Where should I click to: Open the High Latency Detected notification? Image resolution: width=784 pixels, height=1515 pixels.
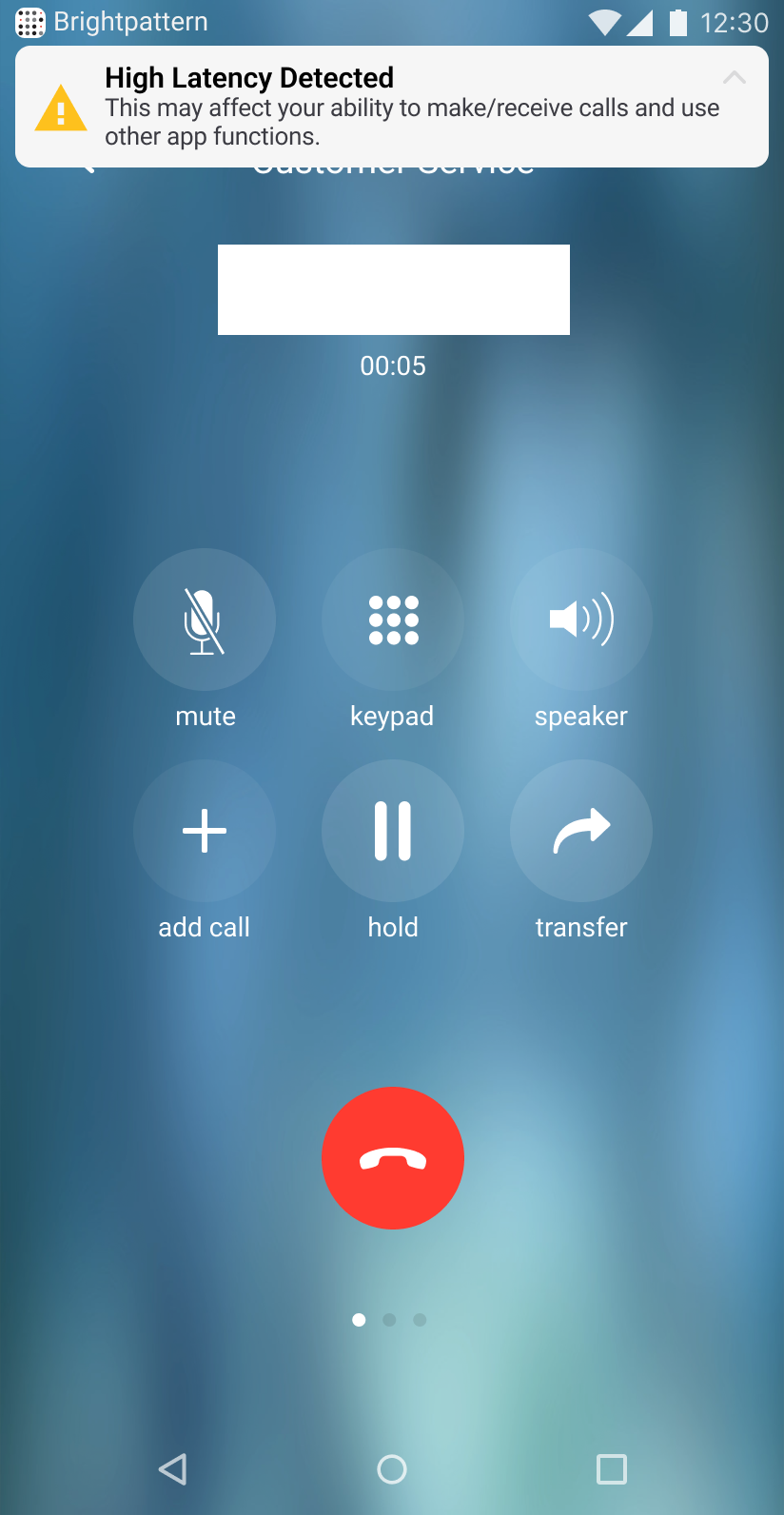point(392,107)
